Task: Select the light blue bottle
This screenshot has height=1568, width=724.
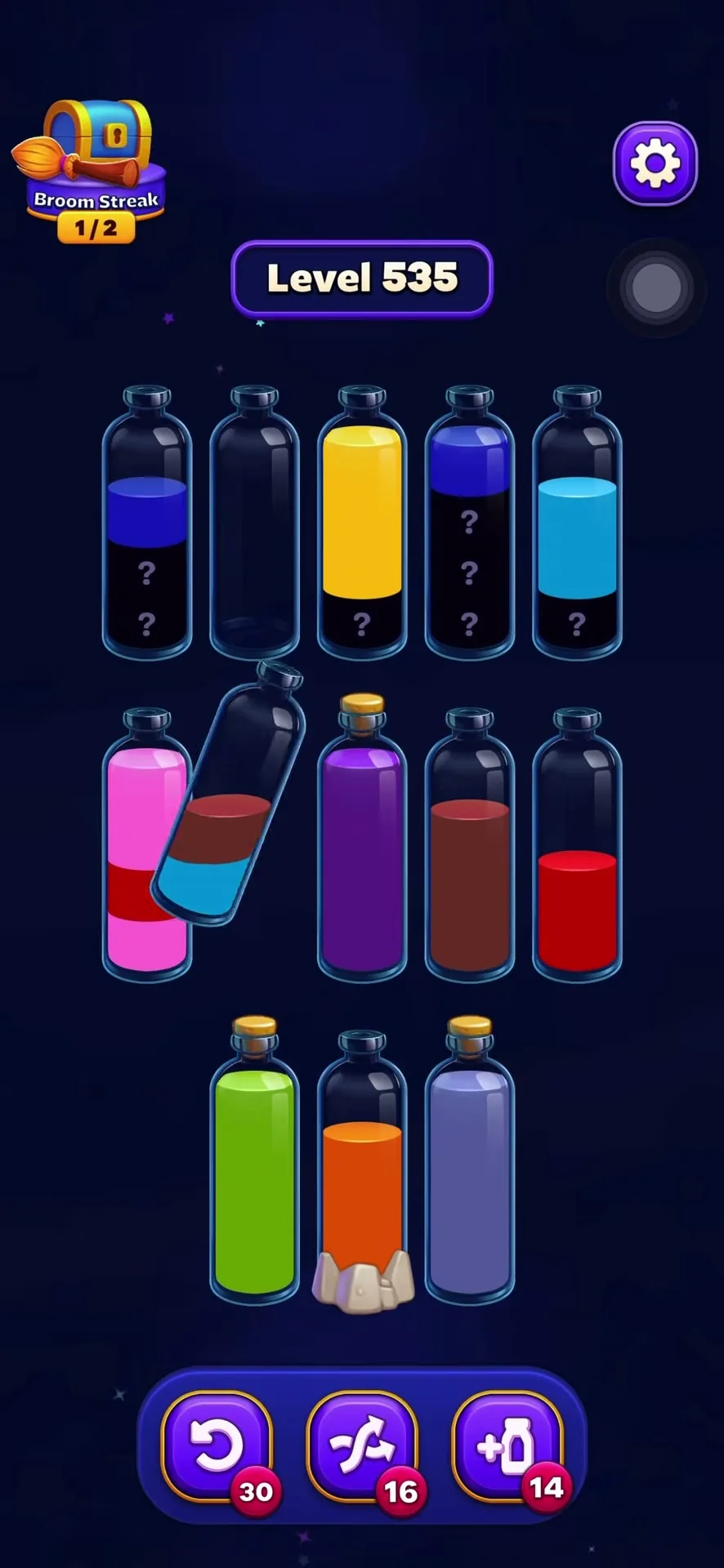Action: (x=577, y=523)
